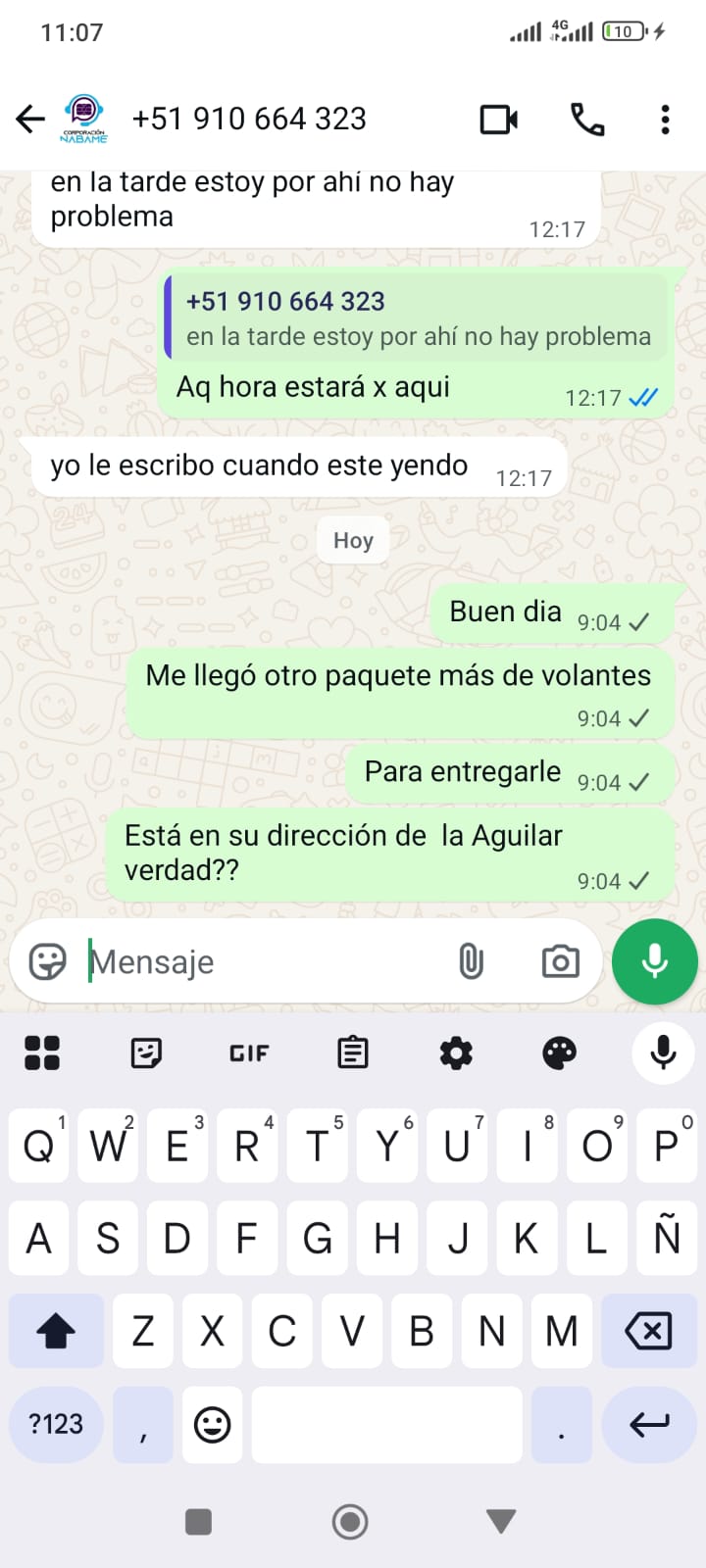Tap the backspace key

click(x=648, y=1331)
